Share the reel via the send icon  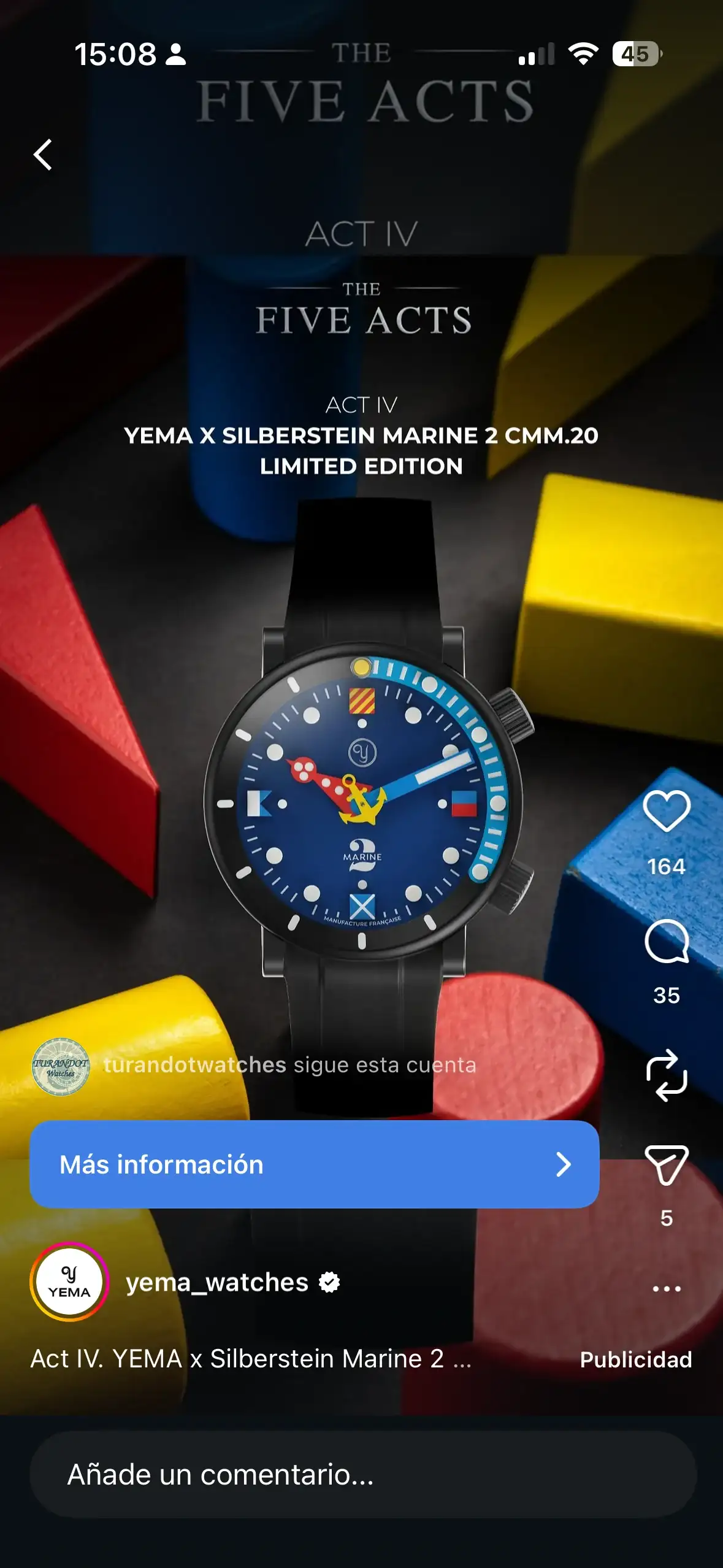[x=667, y=1164]
